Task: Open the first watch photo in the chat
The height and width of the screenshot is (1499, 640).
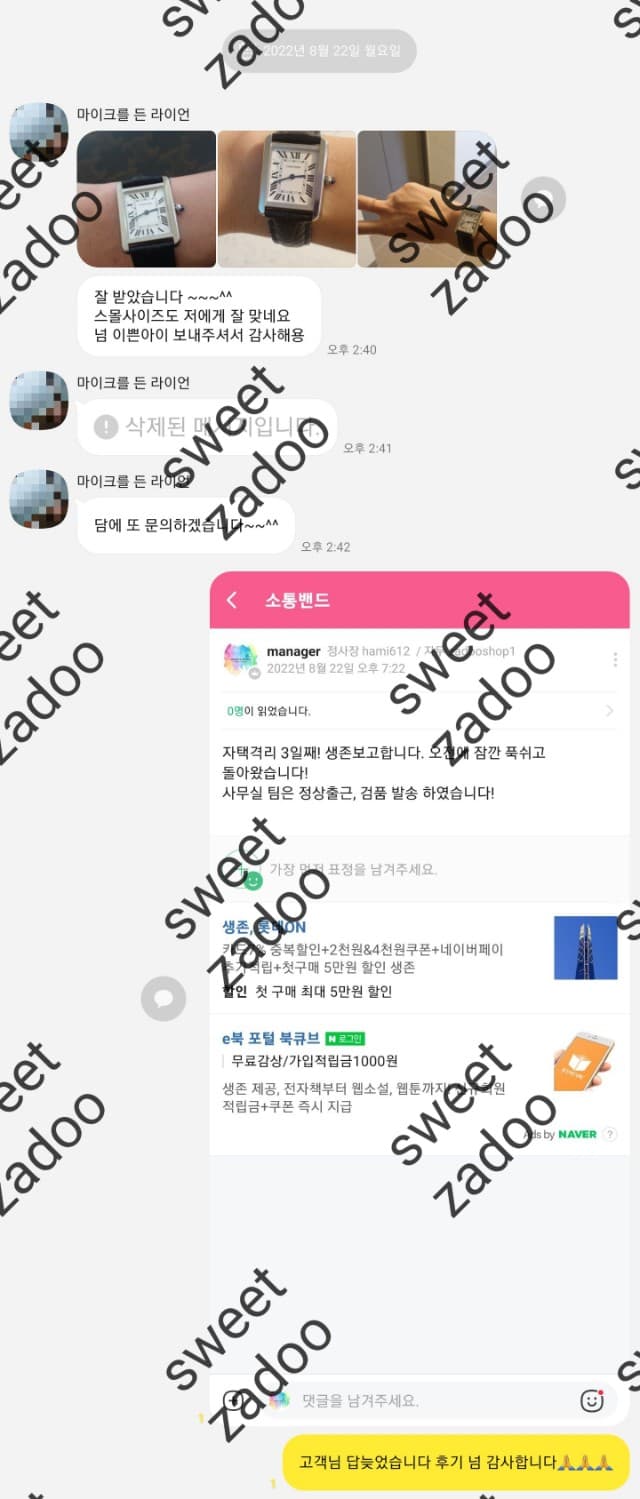Action: 146,199
